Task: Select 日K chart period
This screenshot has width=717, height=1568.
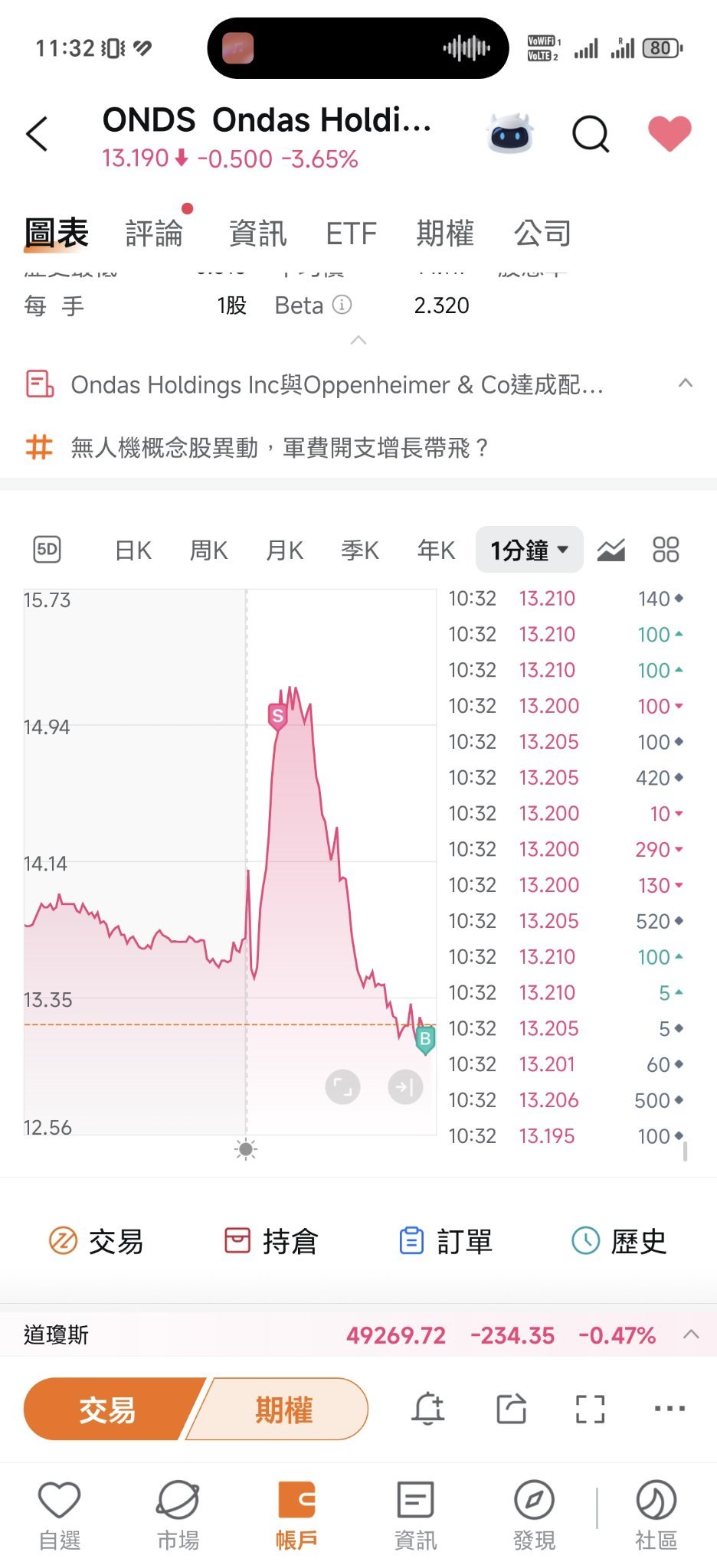Action: coord(133,550)
